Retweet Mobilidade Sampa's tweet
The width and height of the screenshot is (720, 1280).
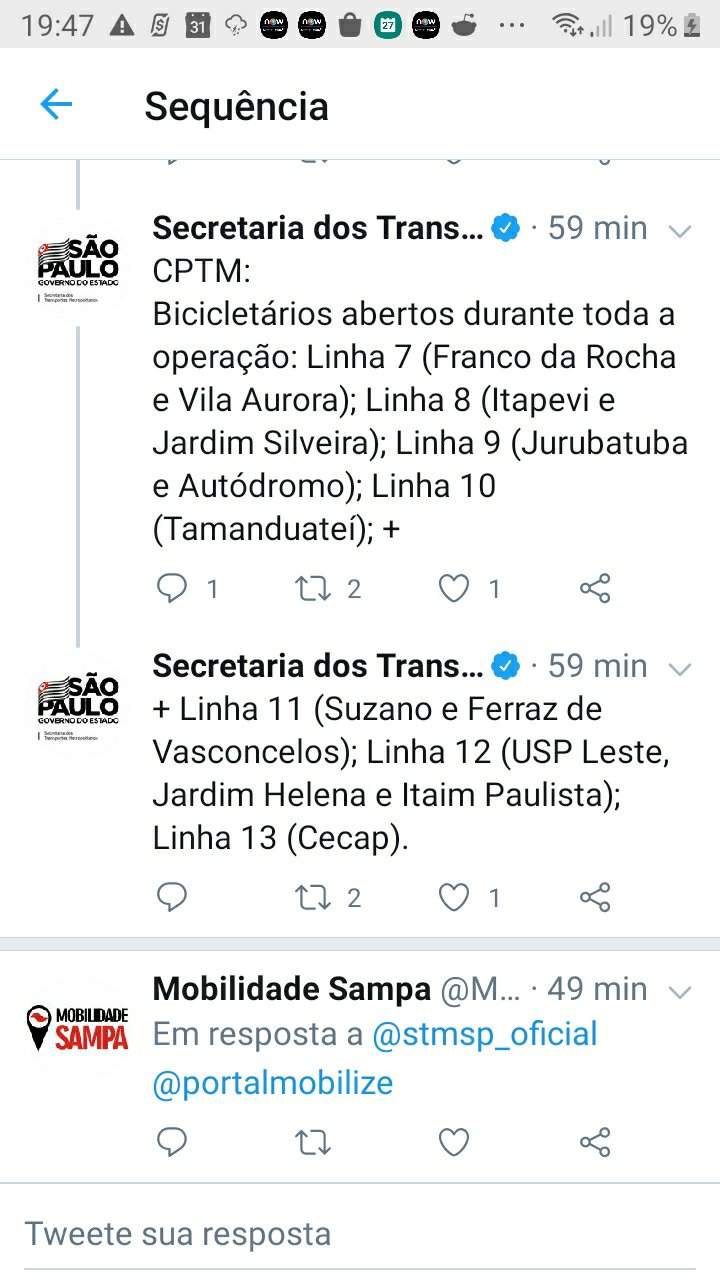click(x=314, y=1141)
